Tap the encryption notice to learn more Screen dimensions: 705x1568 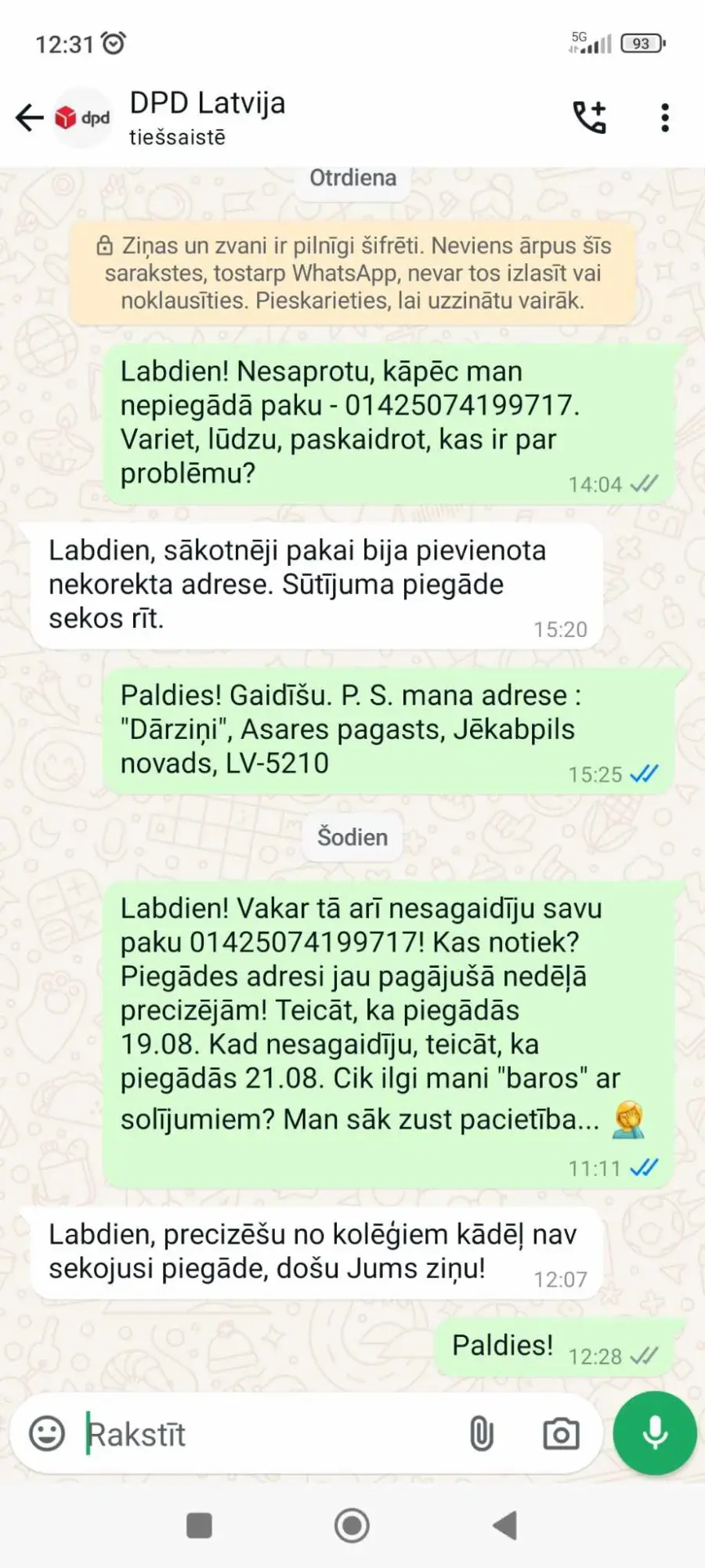click(x=352, y=273)
